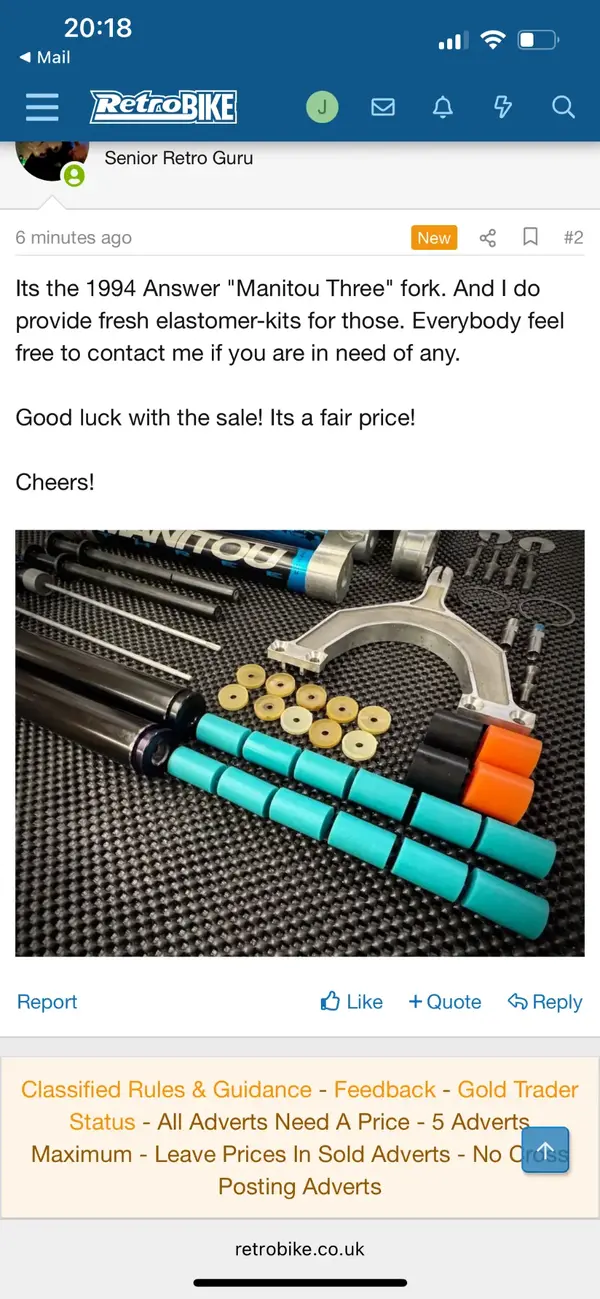Open the inbox envelope icon
600x1299 pixels.
(x=383, y=106)
